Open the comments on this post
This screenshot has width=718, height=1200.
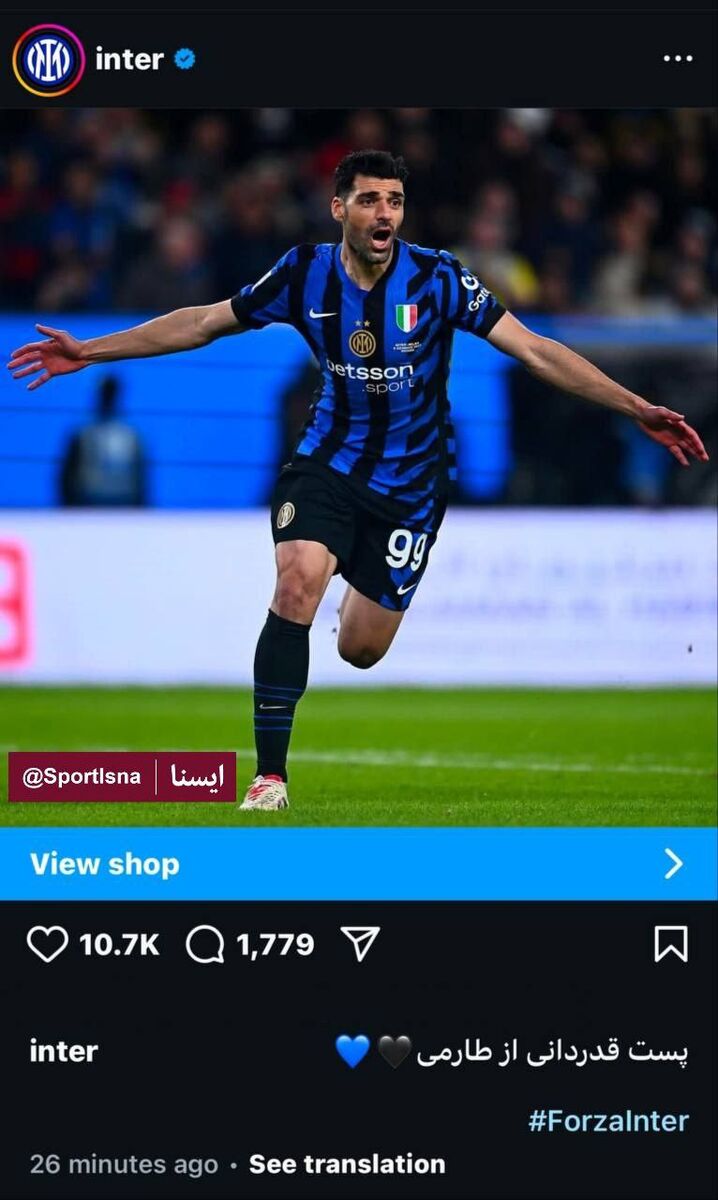tap(205, 944)
